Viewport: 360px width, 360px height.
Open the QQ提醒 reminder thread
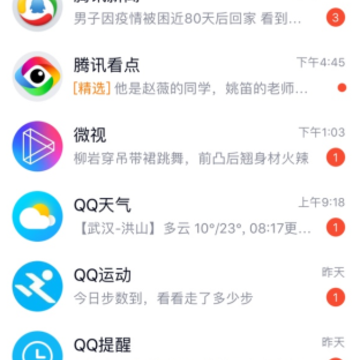180,341
